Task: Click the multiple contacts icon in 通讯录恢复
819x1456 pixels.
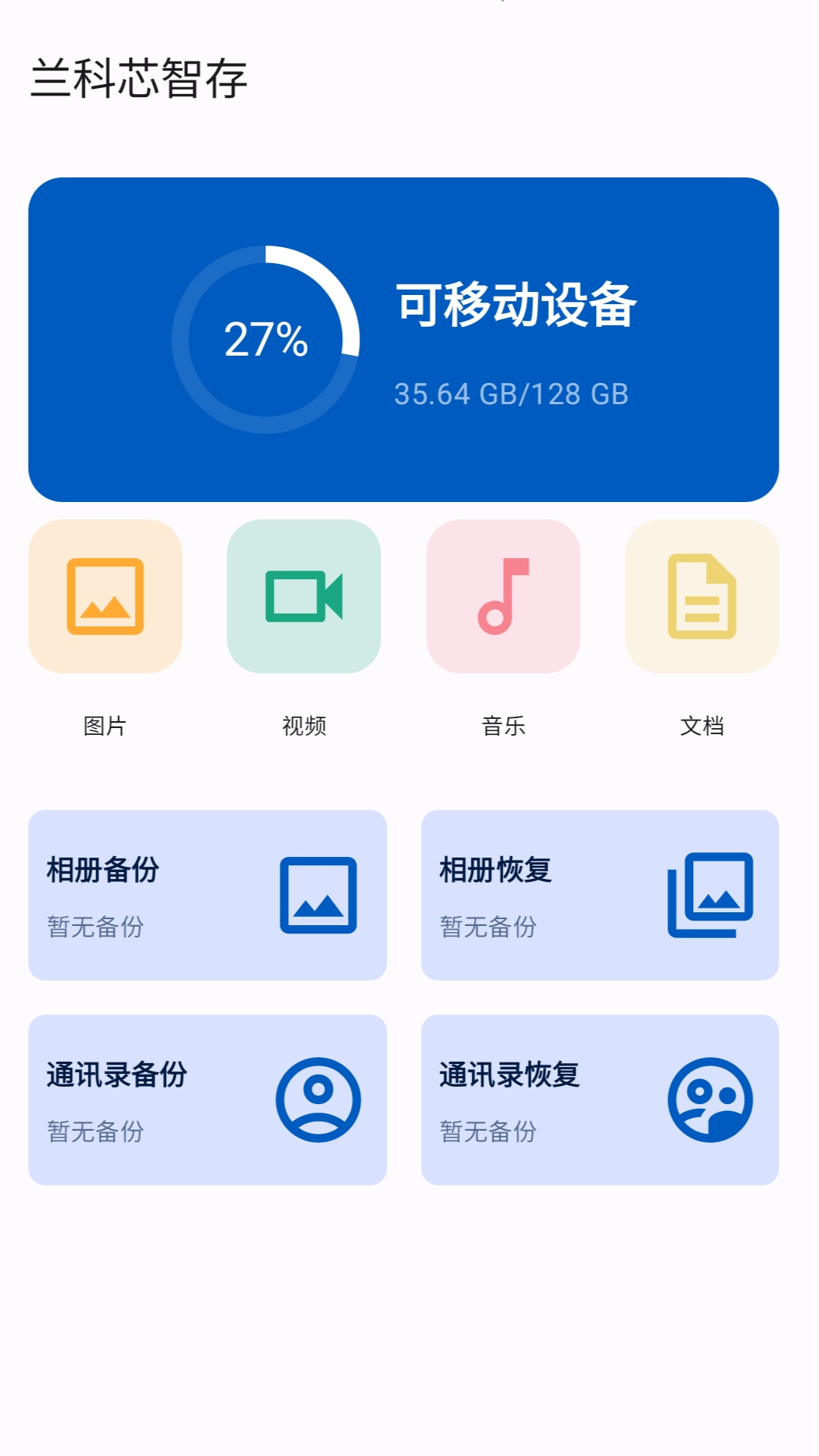Action: point(711,1101)
